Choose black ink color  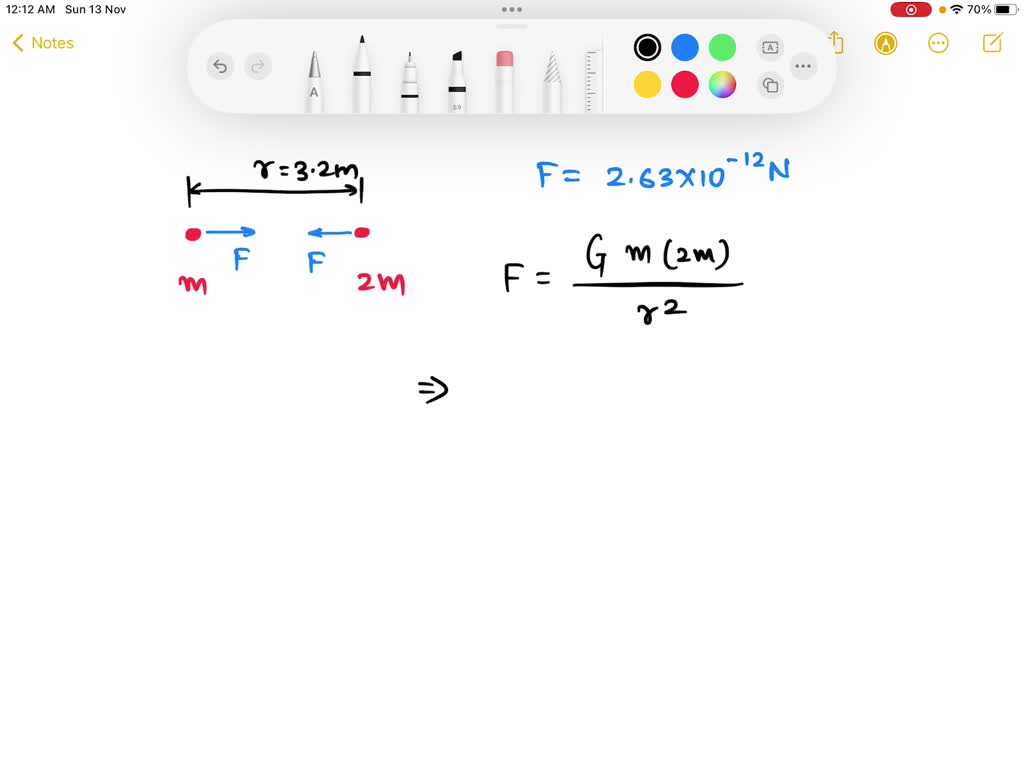tap(647, 47)
